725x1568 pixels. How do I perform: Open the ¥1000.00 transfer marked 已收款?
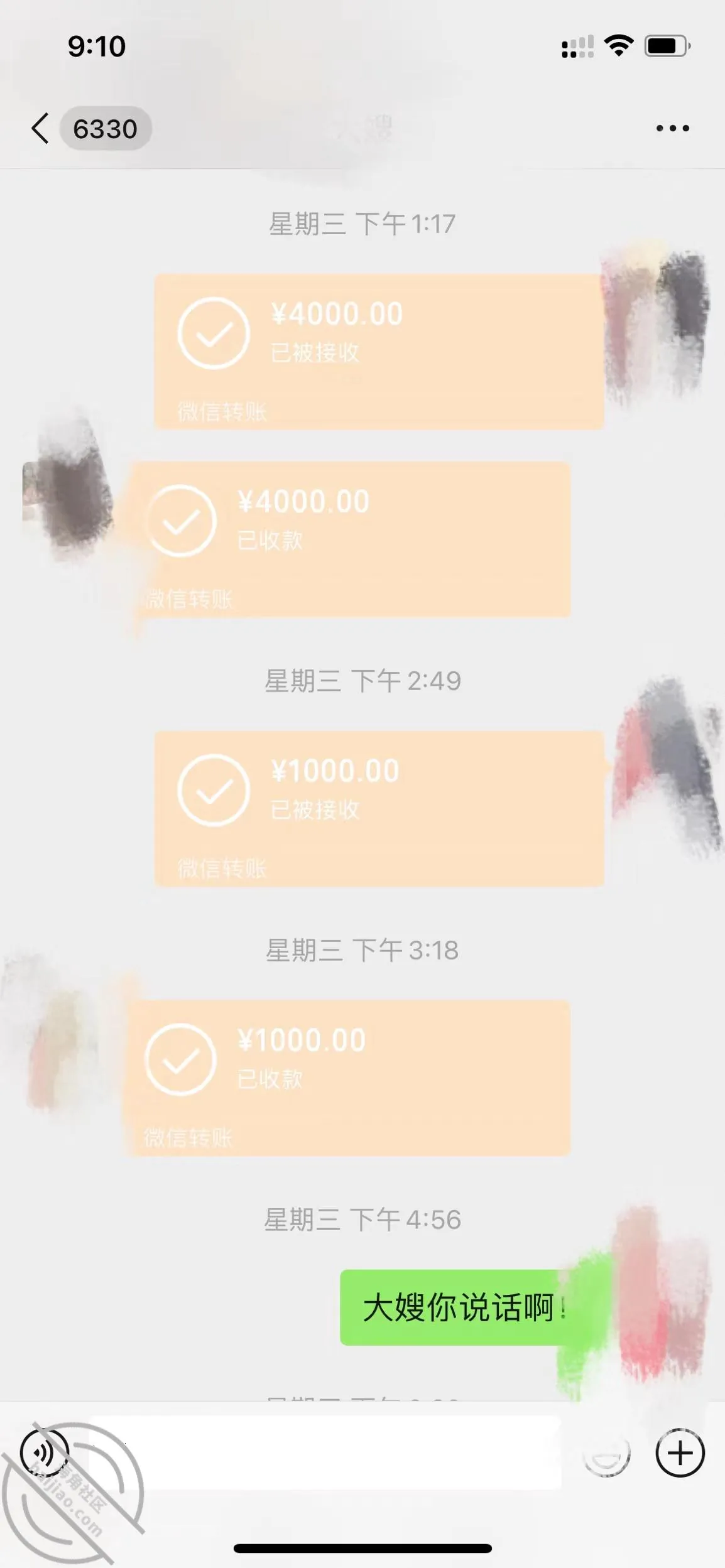tap(350, 1078)
